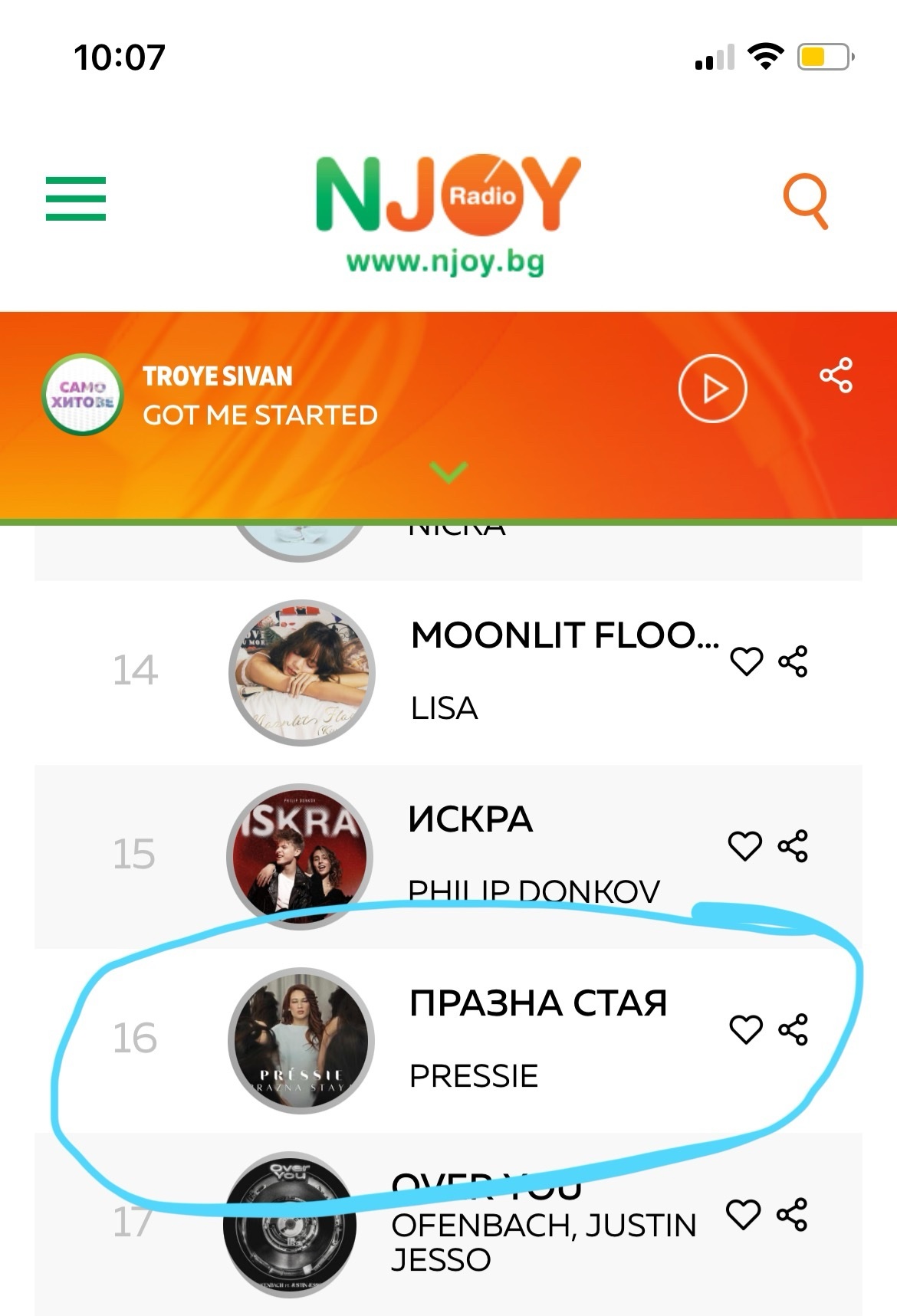The height and width of the screenshot is (1316, 897).
Task: Share Искра by Philip Donkov
Action: pos(793,845)
